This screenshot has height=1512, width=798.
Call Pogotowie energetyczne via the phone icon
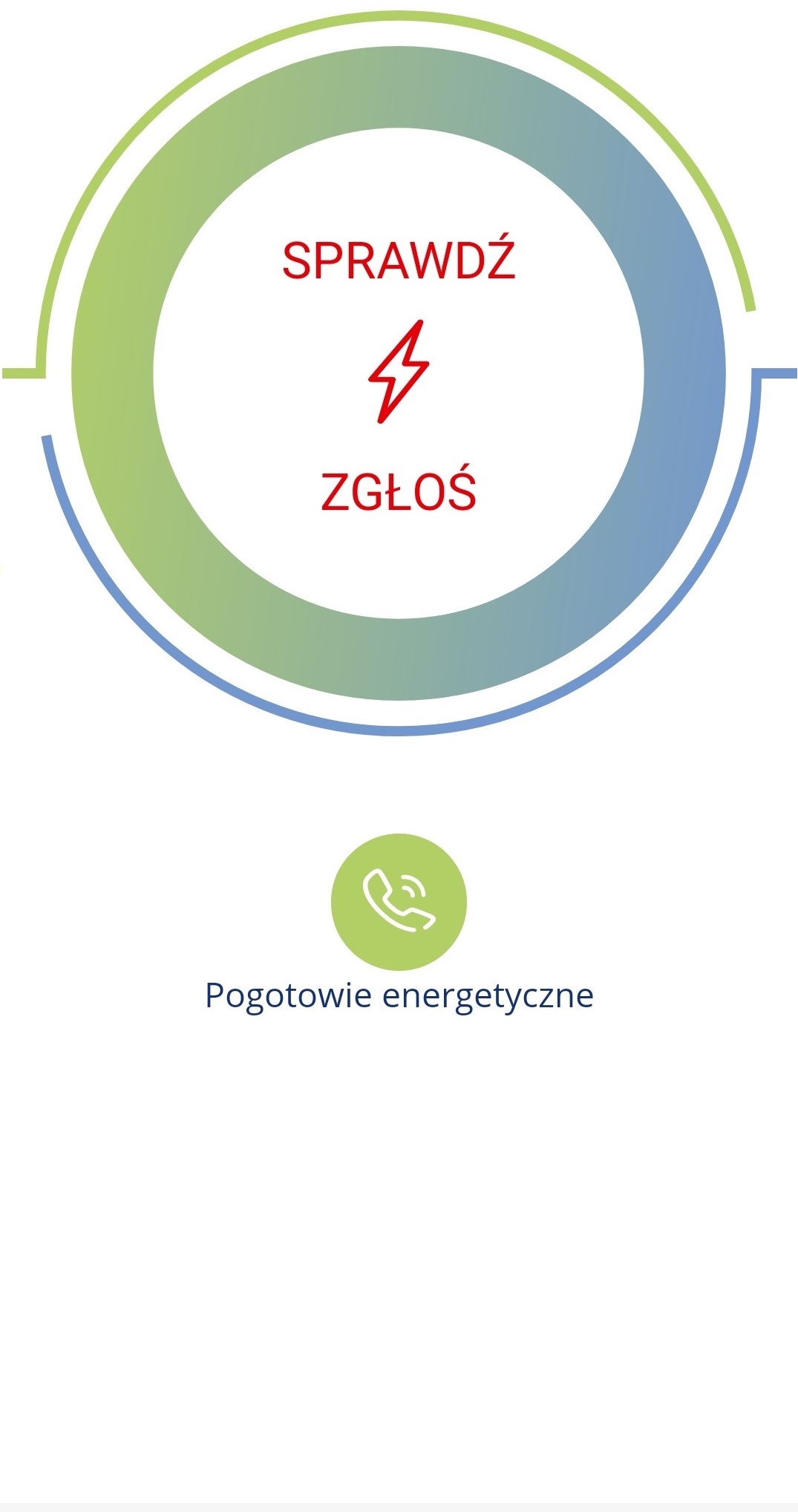[x=399, y=902]
